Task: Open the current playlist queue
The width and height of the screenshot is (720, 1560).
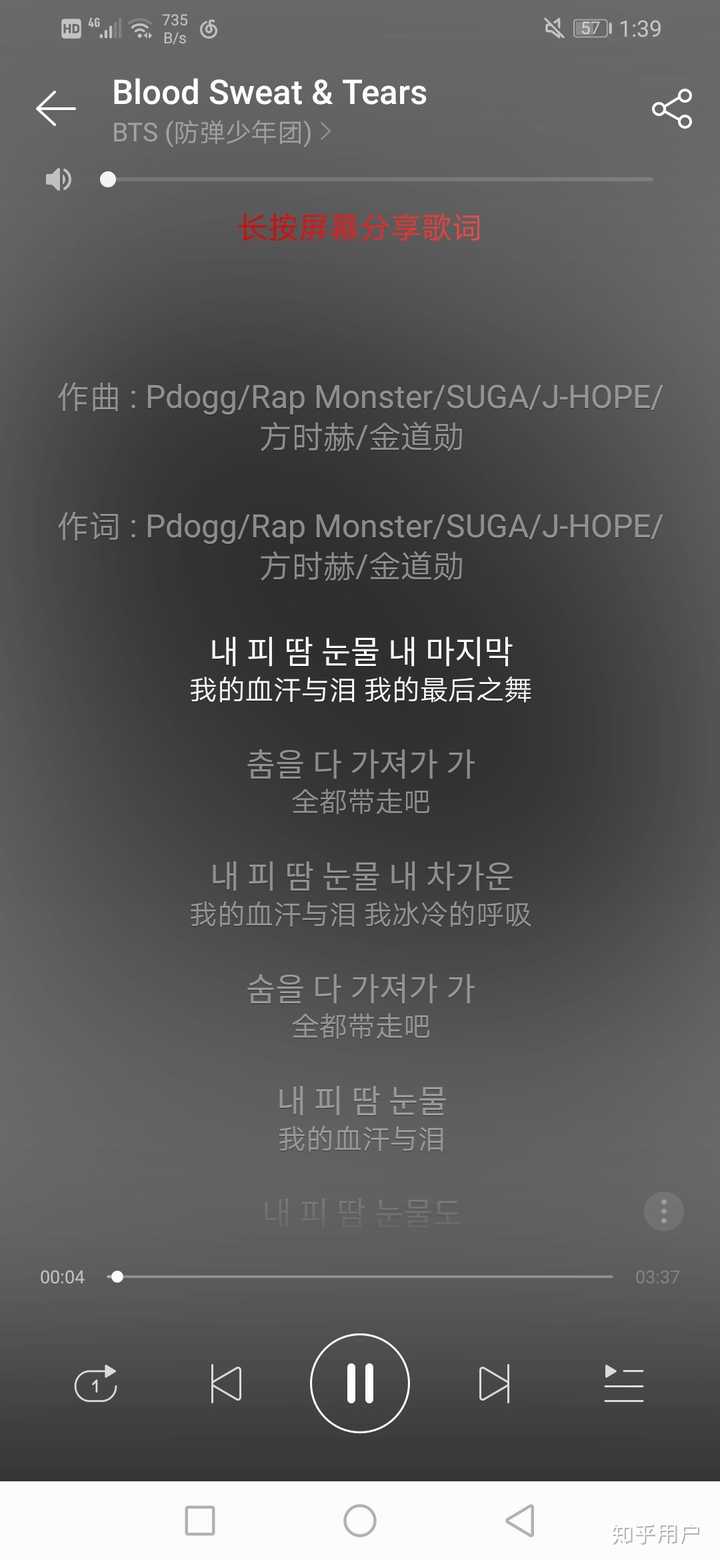Action: click(x=624, y=1384)
